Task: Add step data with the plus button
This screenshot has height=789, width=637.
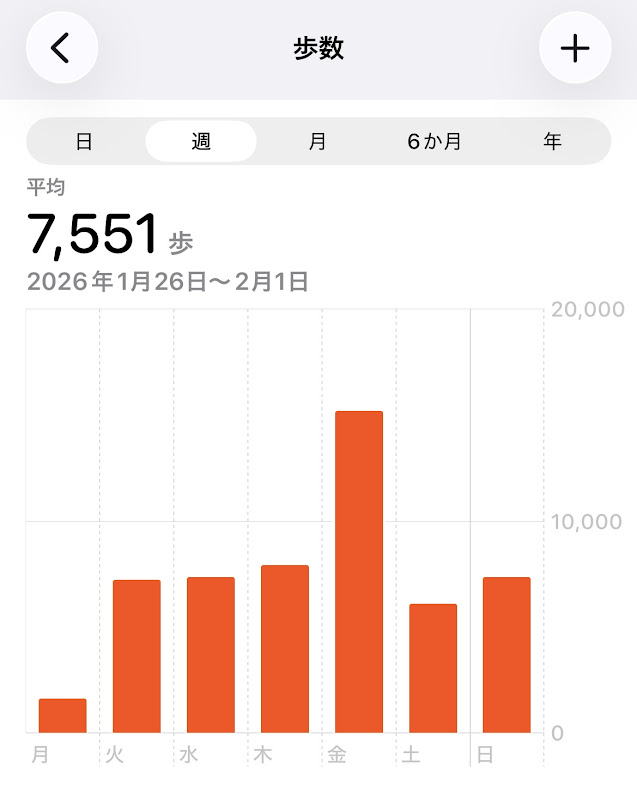Action: click(575, 48)
